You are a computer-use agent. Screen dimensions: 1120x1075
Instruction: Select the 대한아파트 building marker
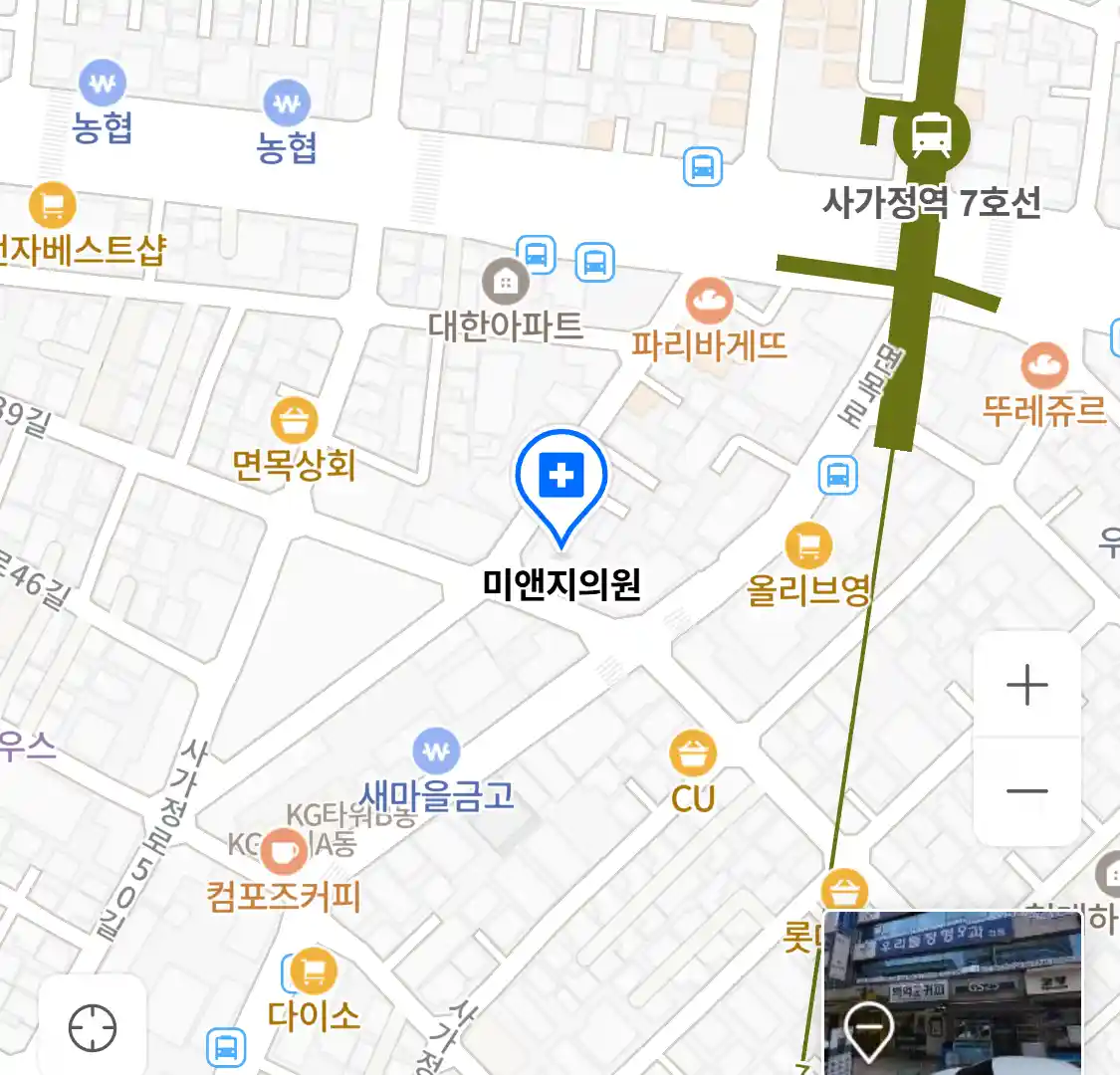505,283
